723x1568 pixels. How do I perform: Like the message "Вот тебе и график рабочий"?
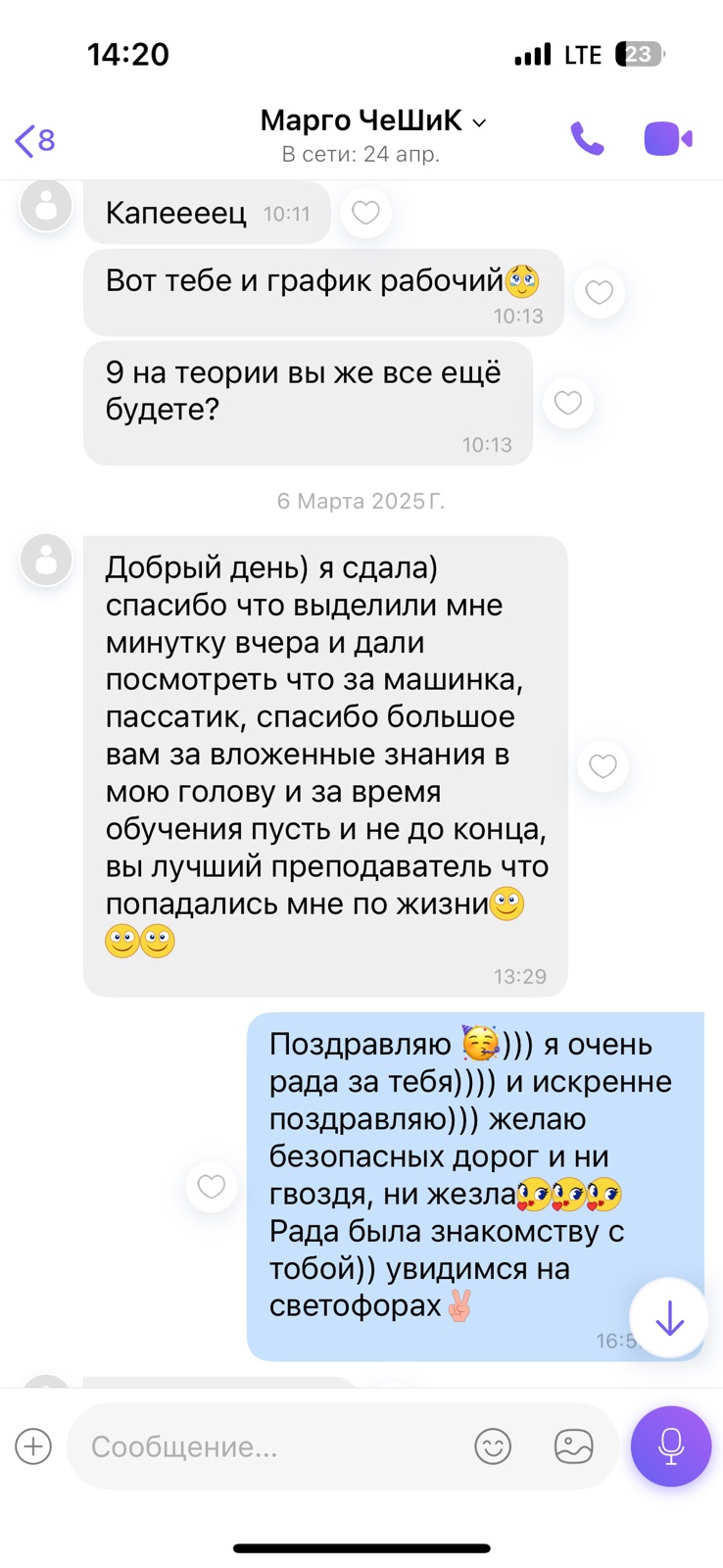(599, 292)
